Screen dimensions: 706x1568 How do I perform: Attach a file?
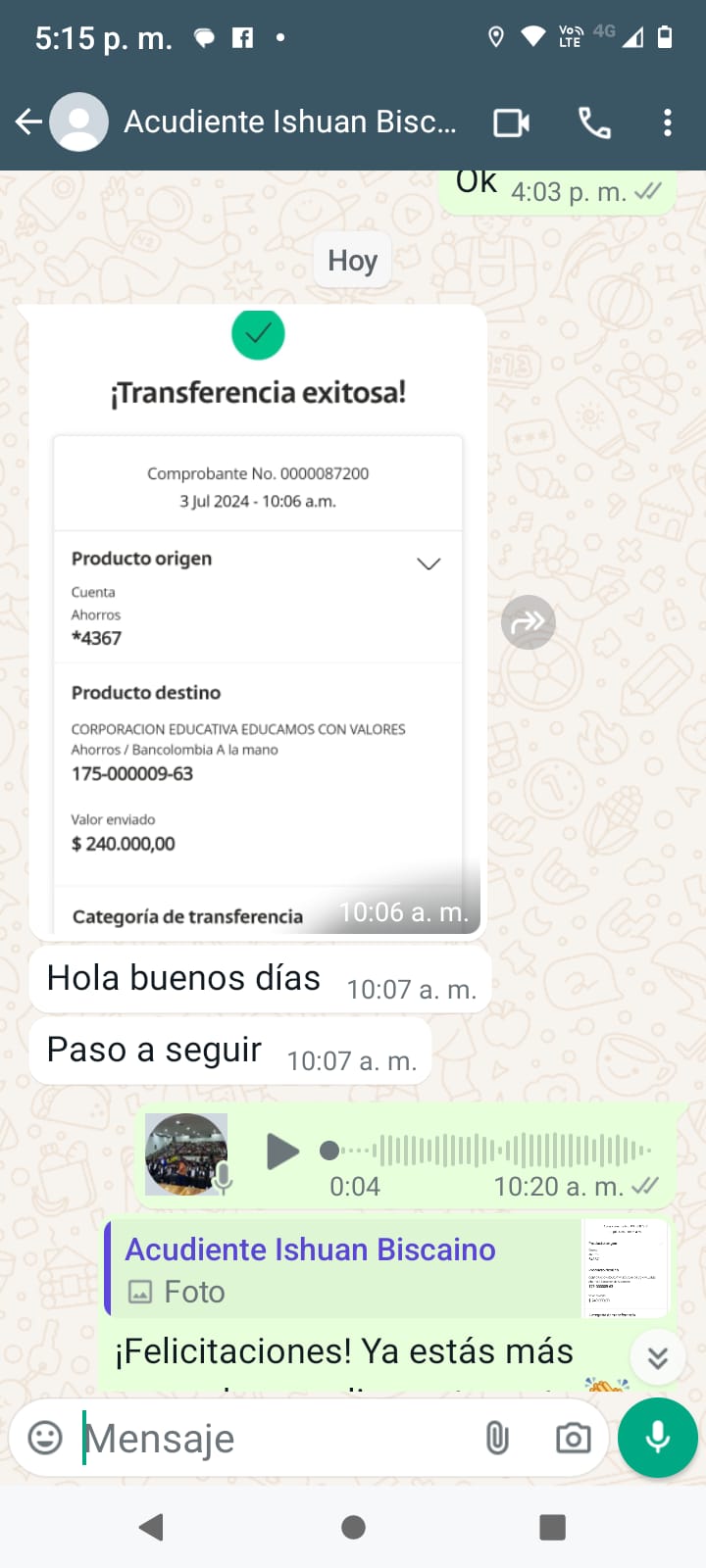[x=497, y=1438]
